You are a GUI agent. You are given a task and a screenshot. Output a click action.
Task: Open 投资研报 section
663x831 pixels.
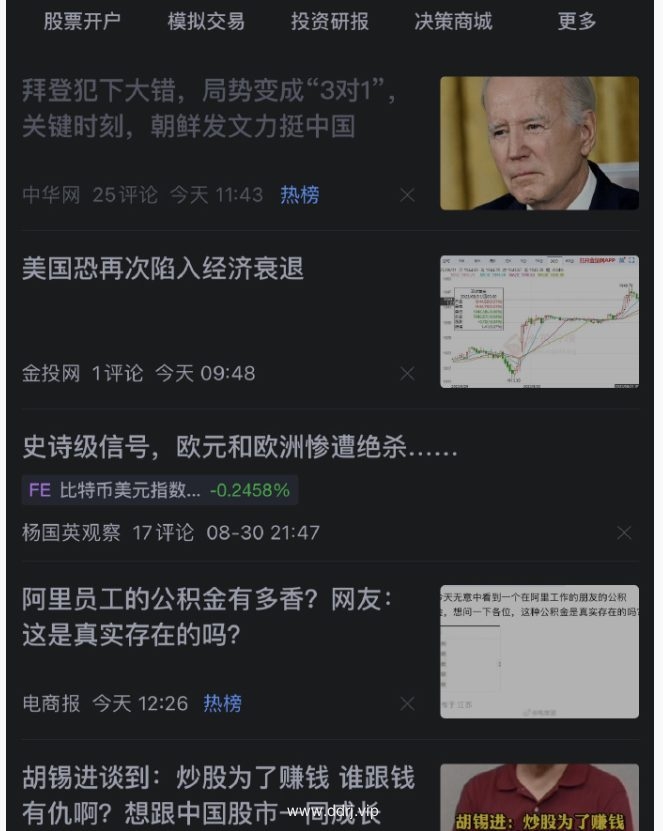tap(329, 21)
